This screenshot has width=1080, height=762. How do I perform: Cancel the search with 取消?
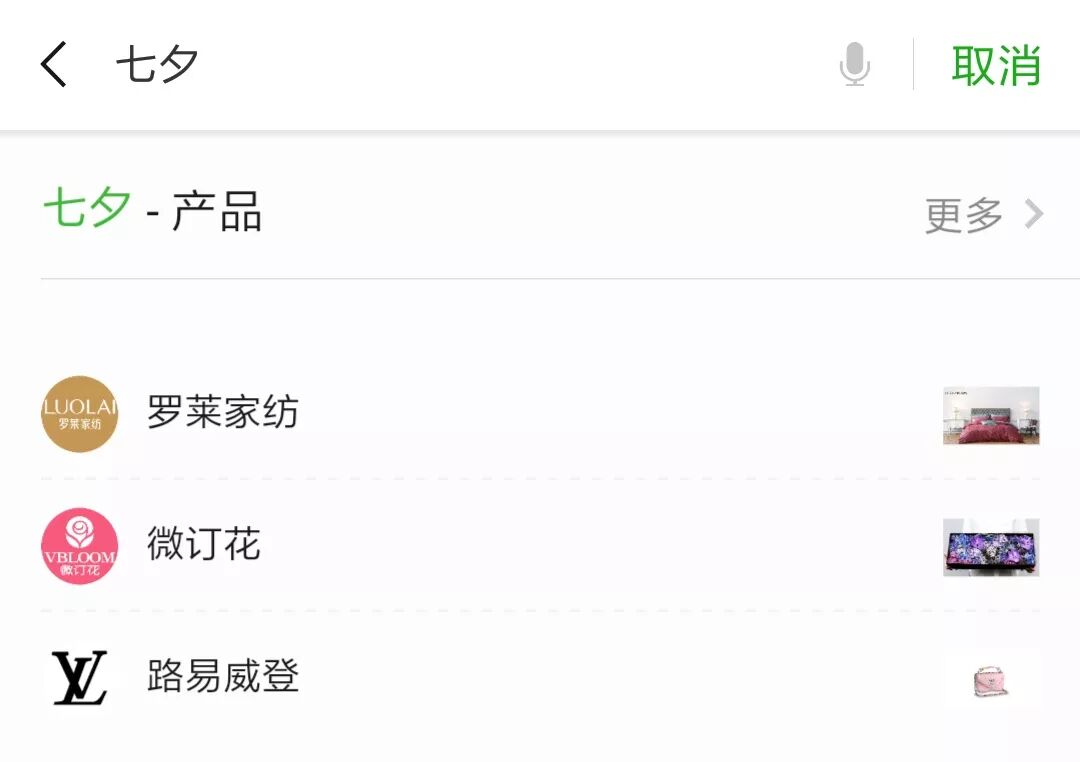(x=996, y=66)
